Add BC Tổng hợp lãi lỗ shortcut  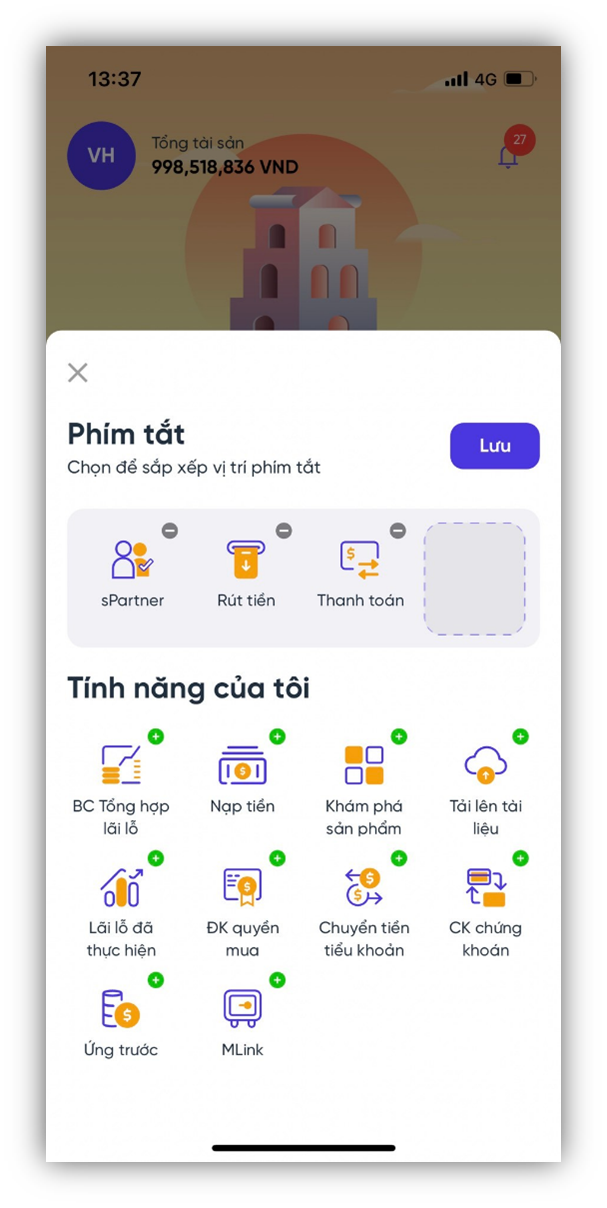pyautogui.click(x=156, y=737)
